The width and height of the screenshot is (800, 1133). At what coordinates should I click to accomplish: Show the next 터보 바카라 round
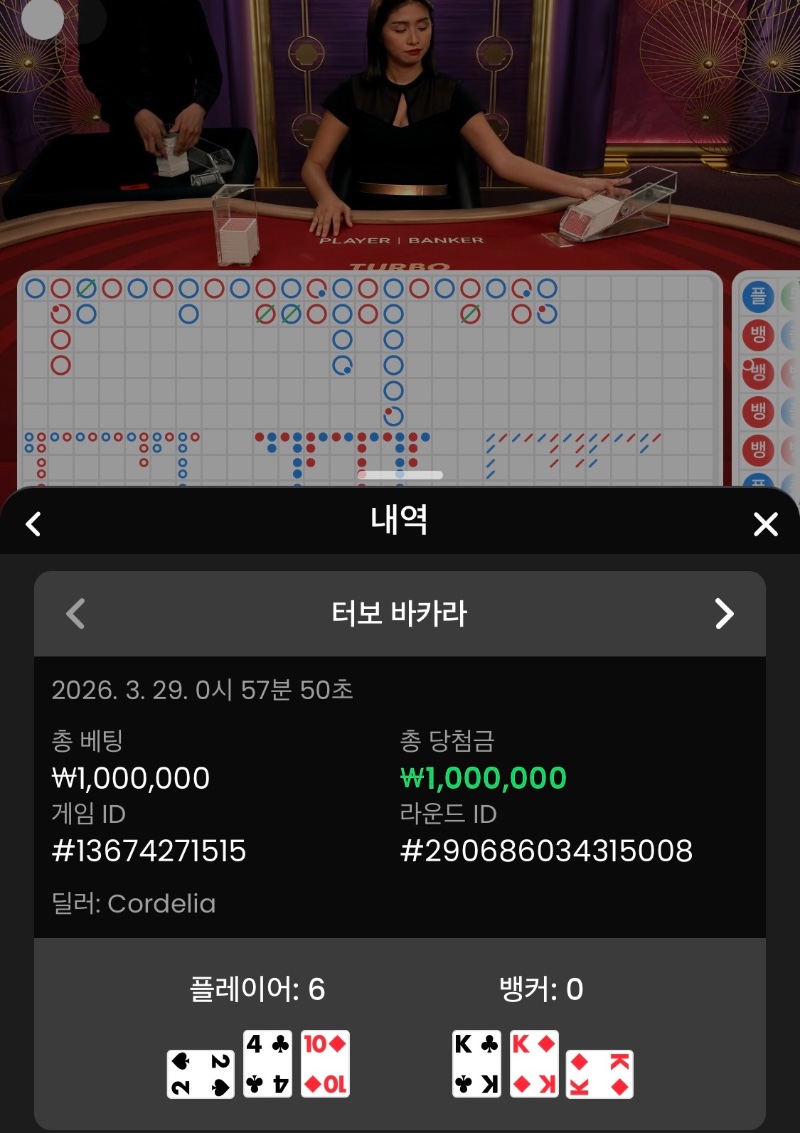(x=724, y=613)
